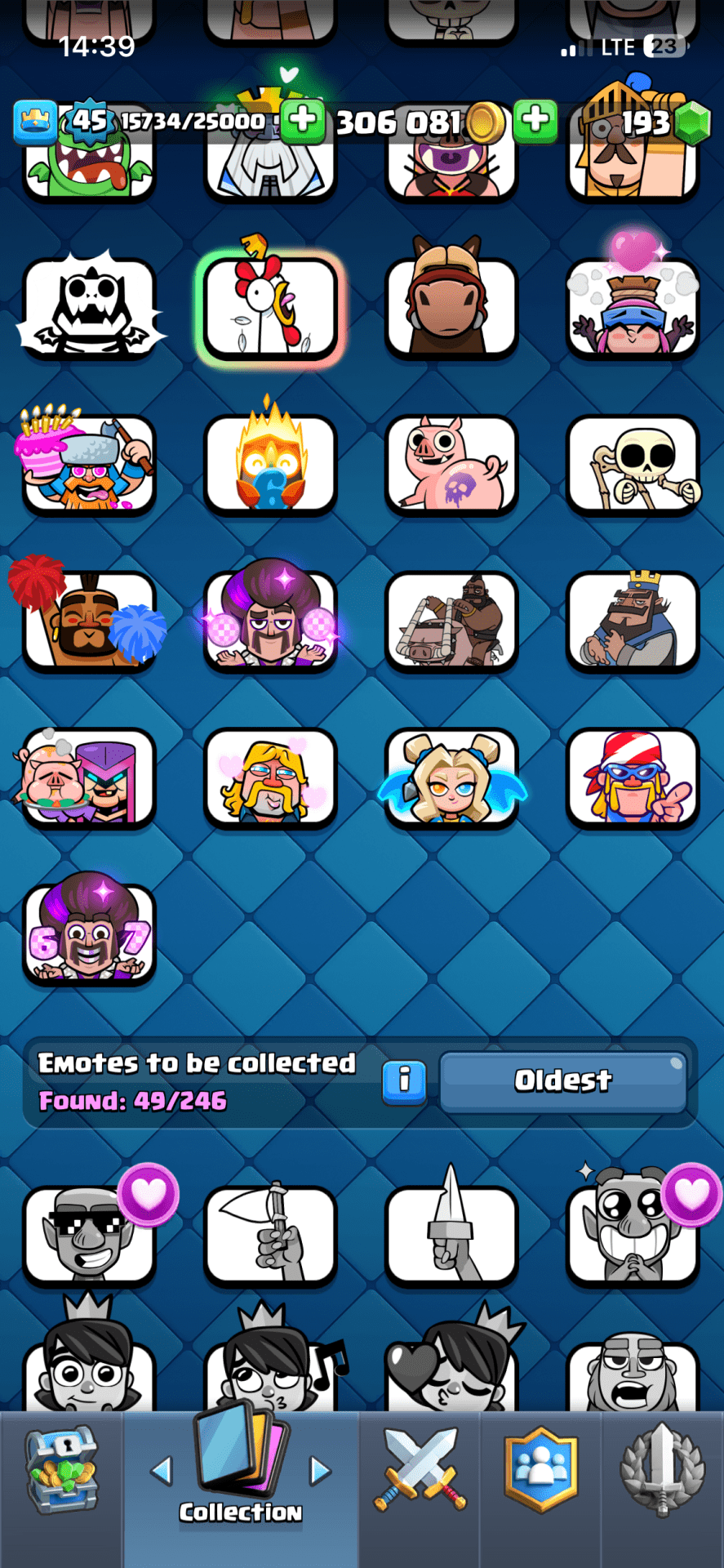Pick the flaming fire spirit emote
Viewport: 724px width, 1568px height.
(x=270, y=464)
